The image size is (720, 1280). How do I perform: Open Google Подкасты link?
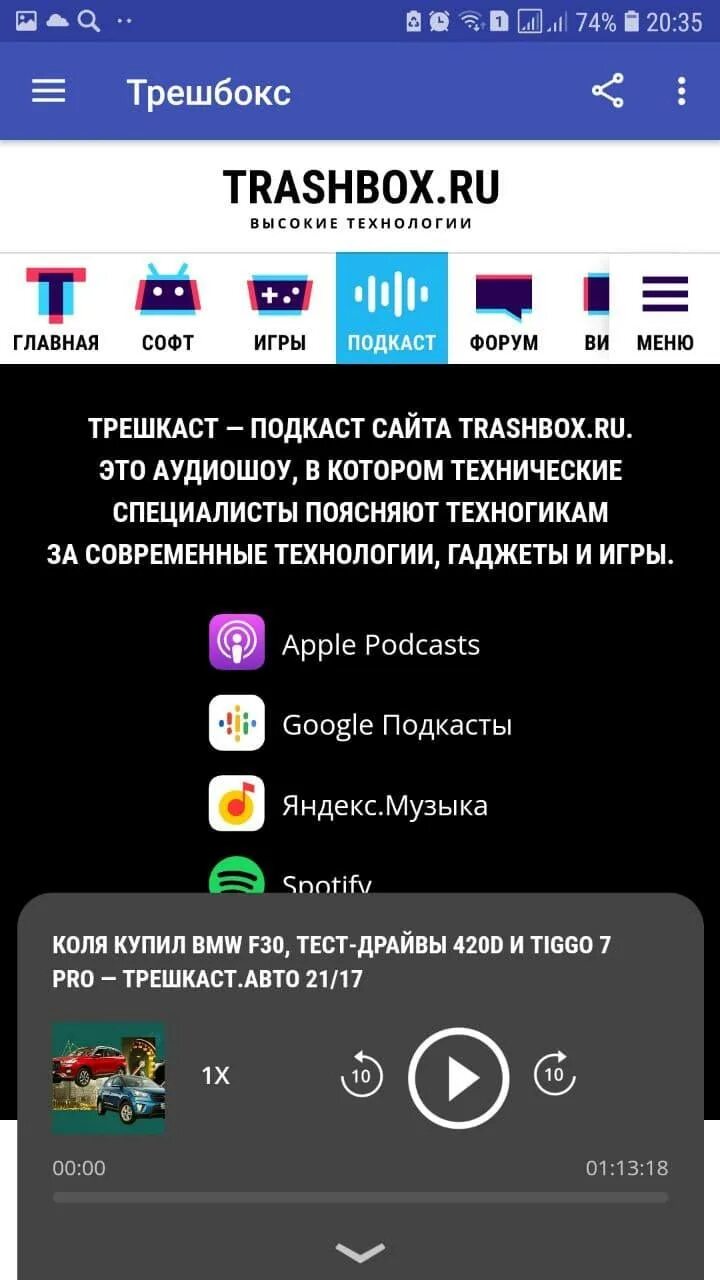(360, 724)
